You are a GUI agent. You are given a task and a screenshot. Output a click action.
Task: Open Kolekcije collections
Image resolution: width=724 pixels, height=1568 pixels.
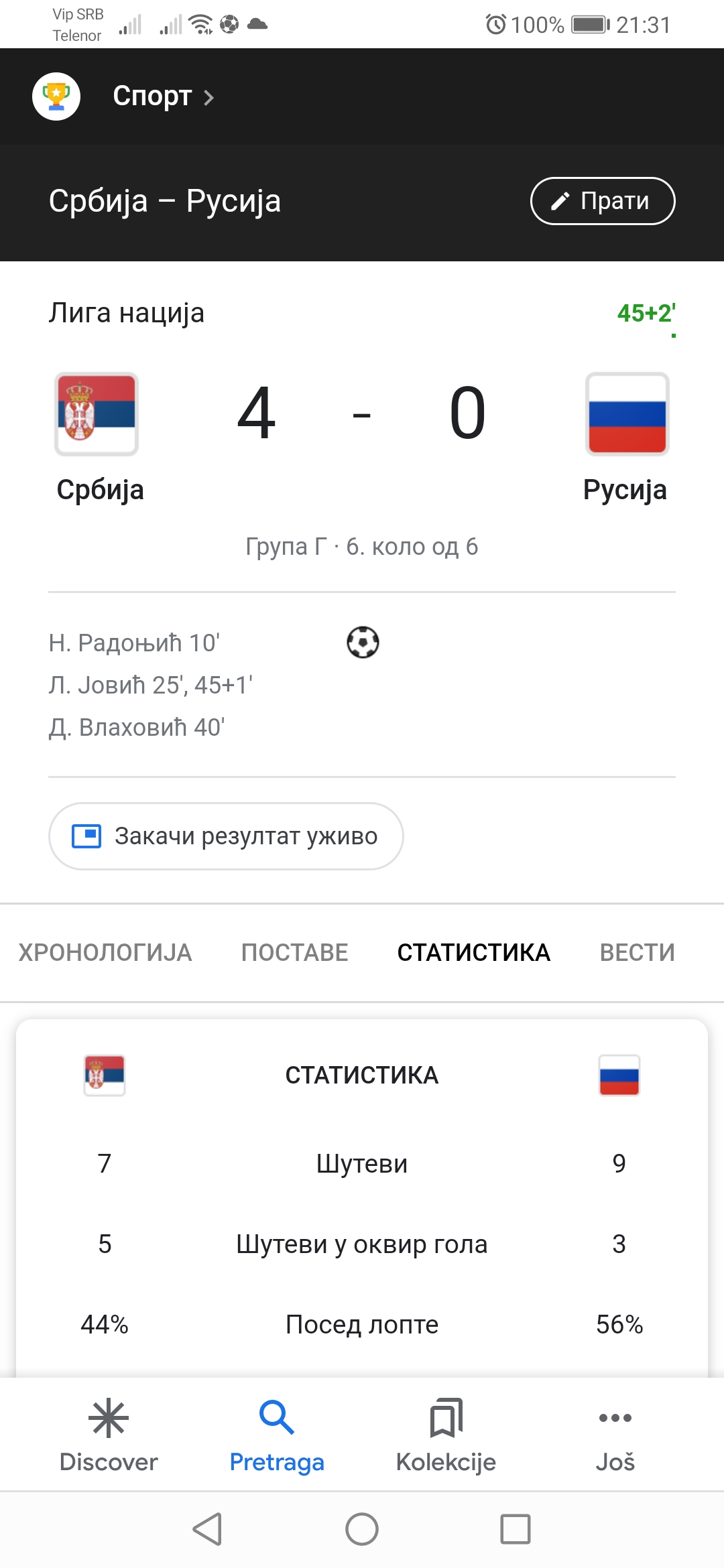point(446,1435)
